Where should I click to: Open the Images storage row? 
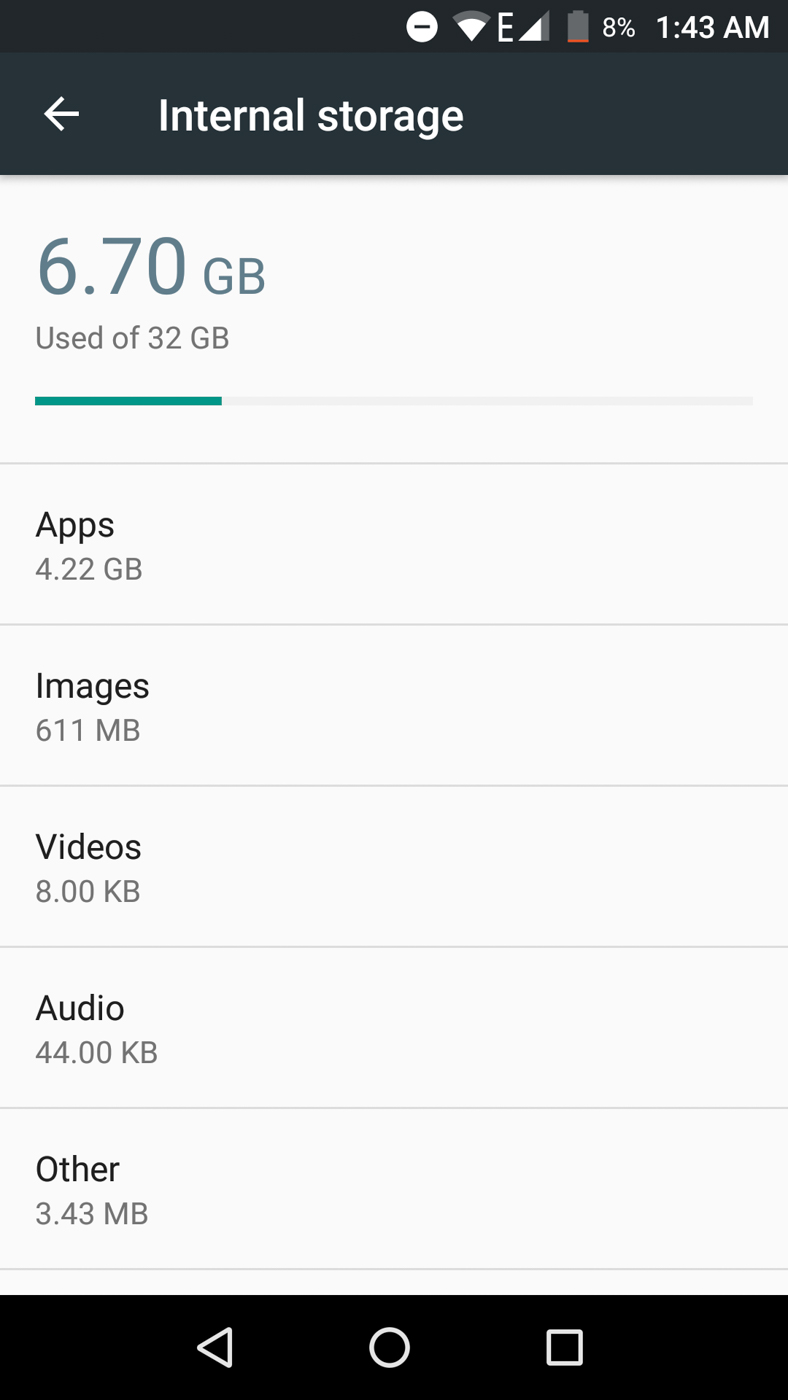394,706
